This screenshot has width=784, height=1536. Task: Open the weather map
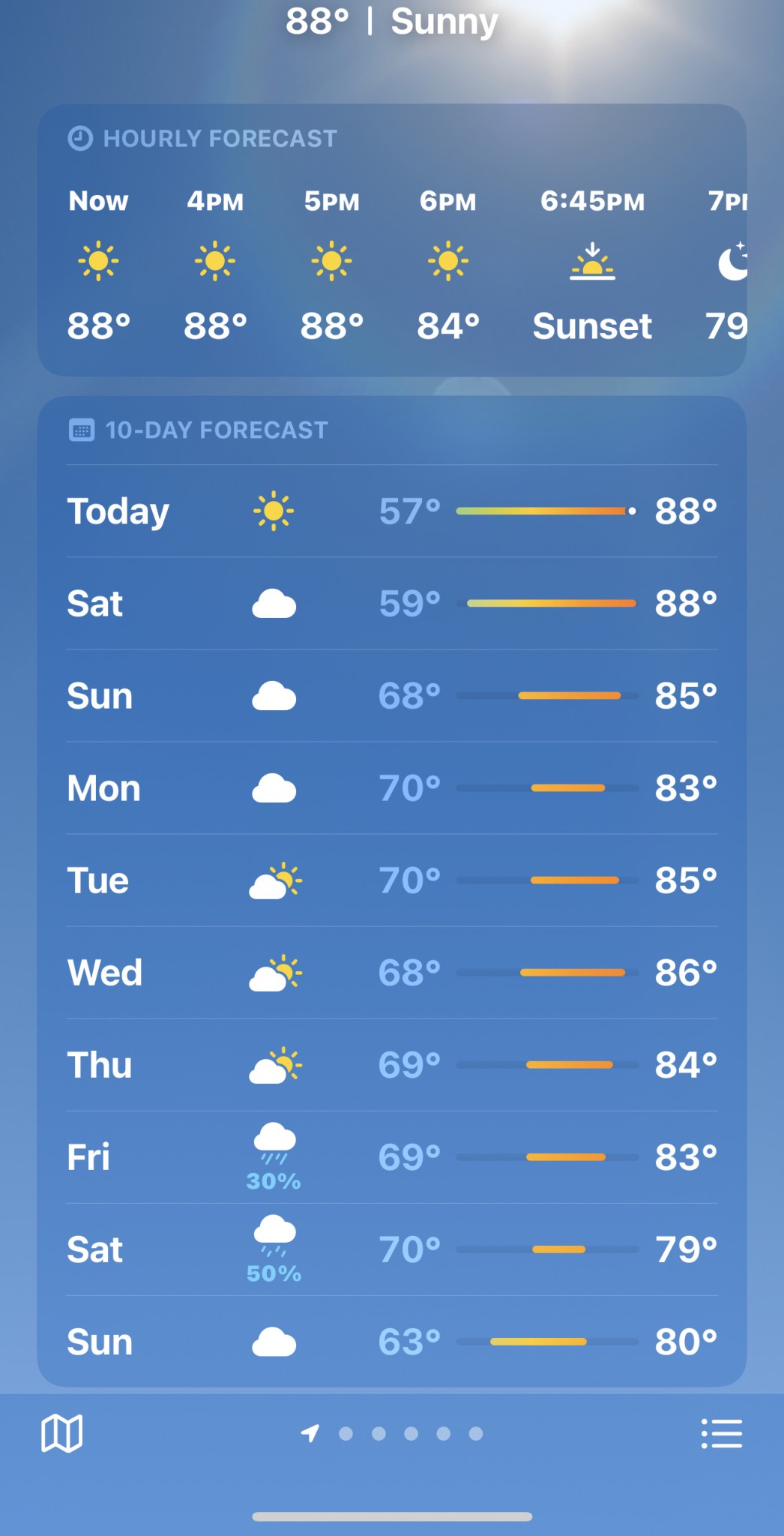[x=61, y=1434]
